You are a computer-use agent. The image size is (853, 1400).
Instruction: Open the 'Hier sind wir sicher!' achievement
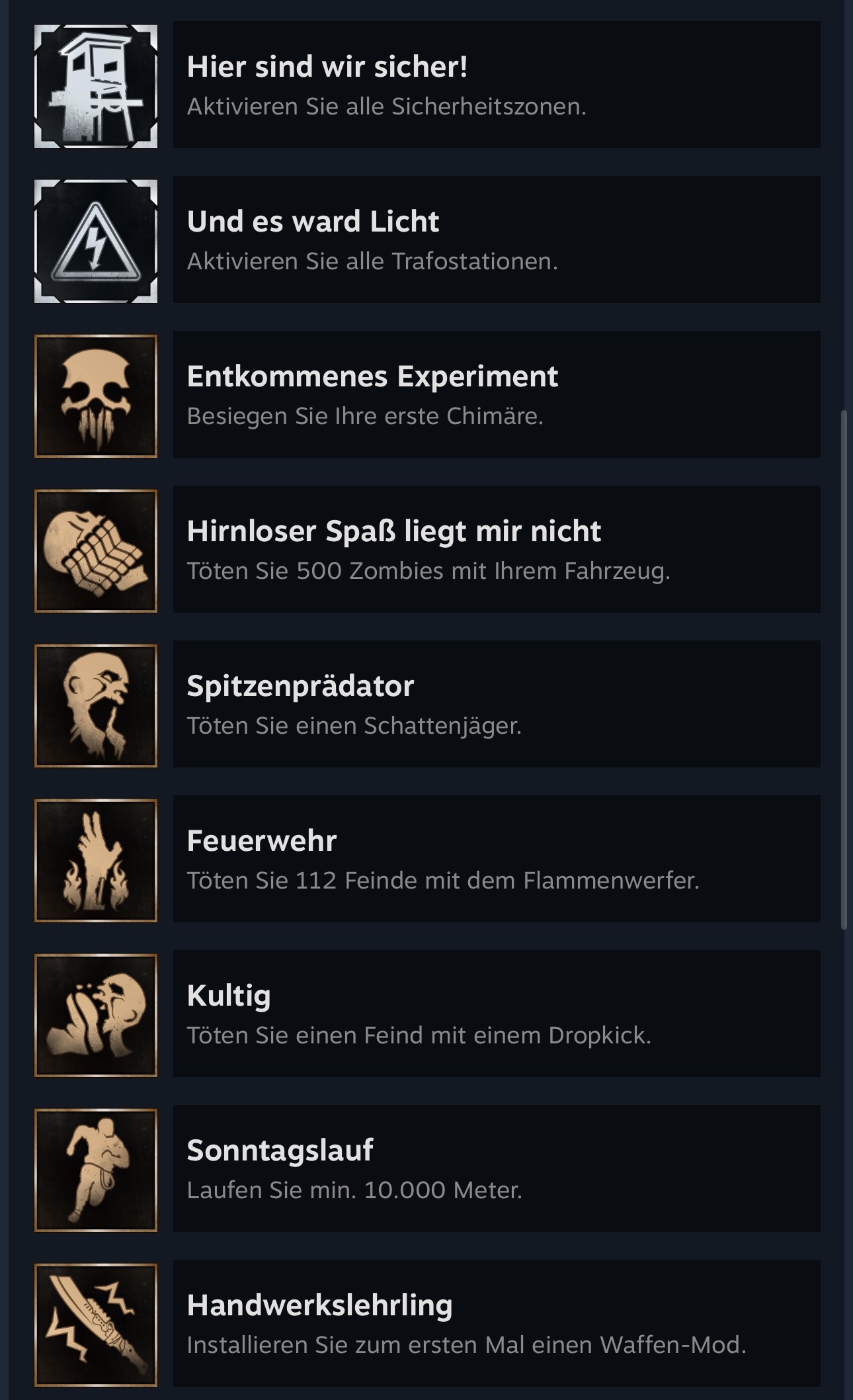[x=496, y=85]
